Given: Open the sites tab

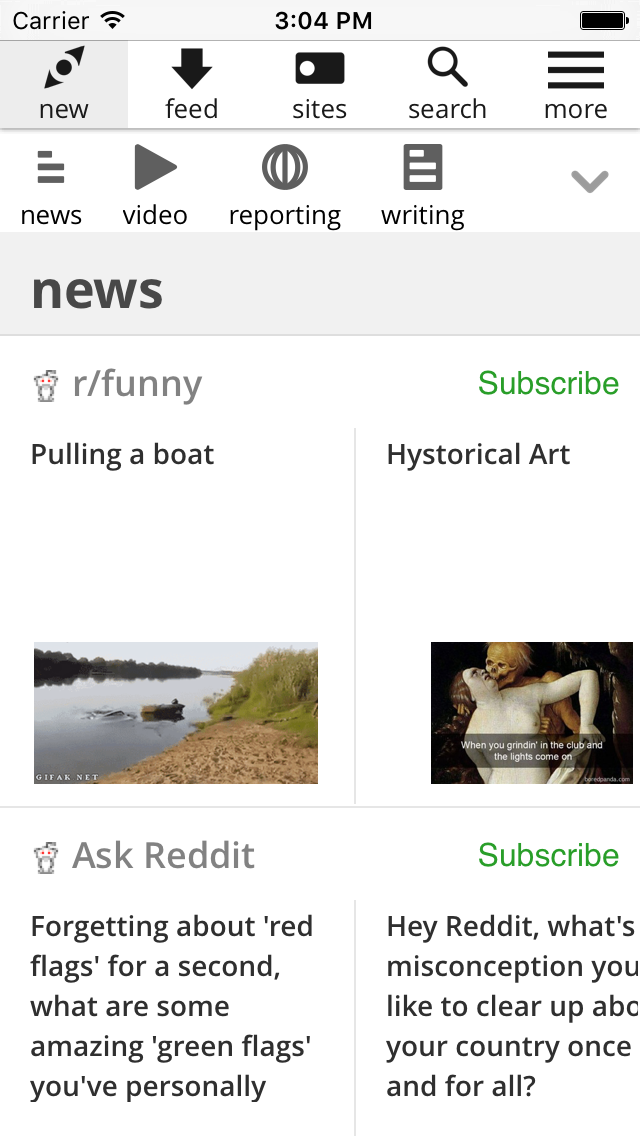Looking at the screenshot, I should tap(319, 86).
